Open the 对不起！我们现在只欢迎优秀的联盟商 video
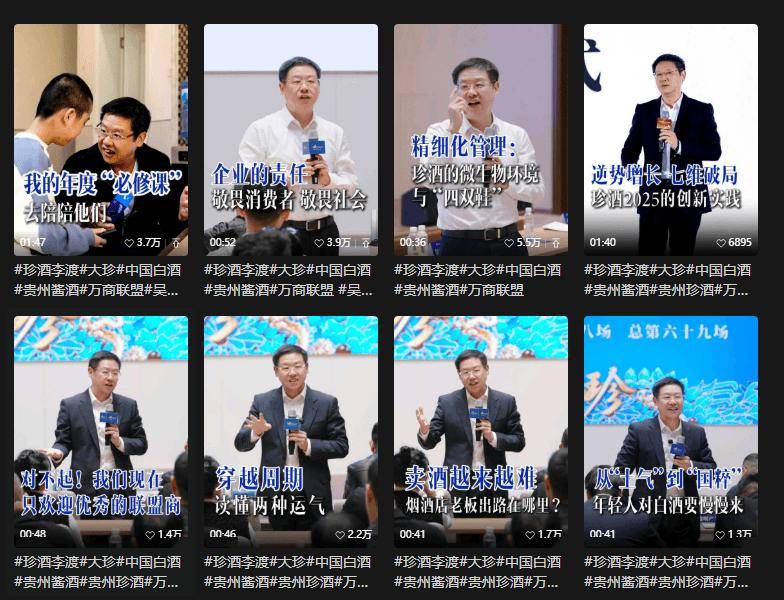The height and width of the screenshot is (600, 784). [x=100, y=430]
